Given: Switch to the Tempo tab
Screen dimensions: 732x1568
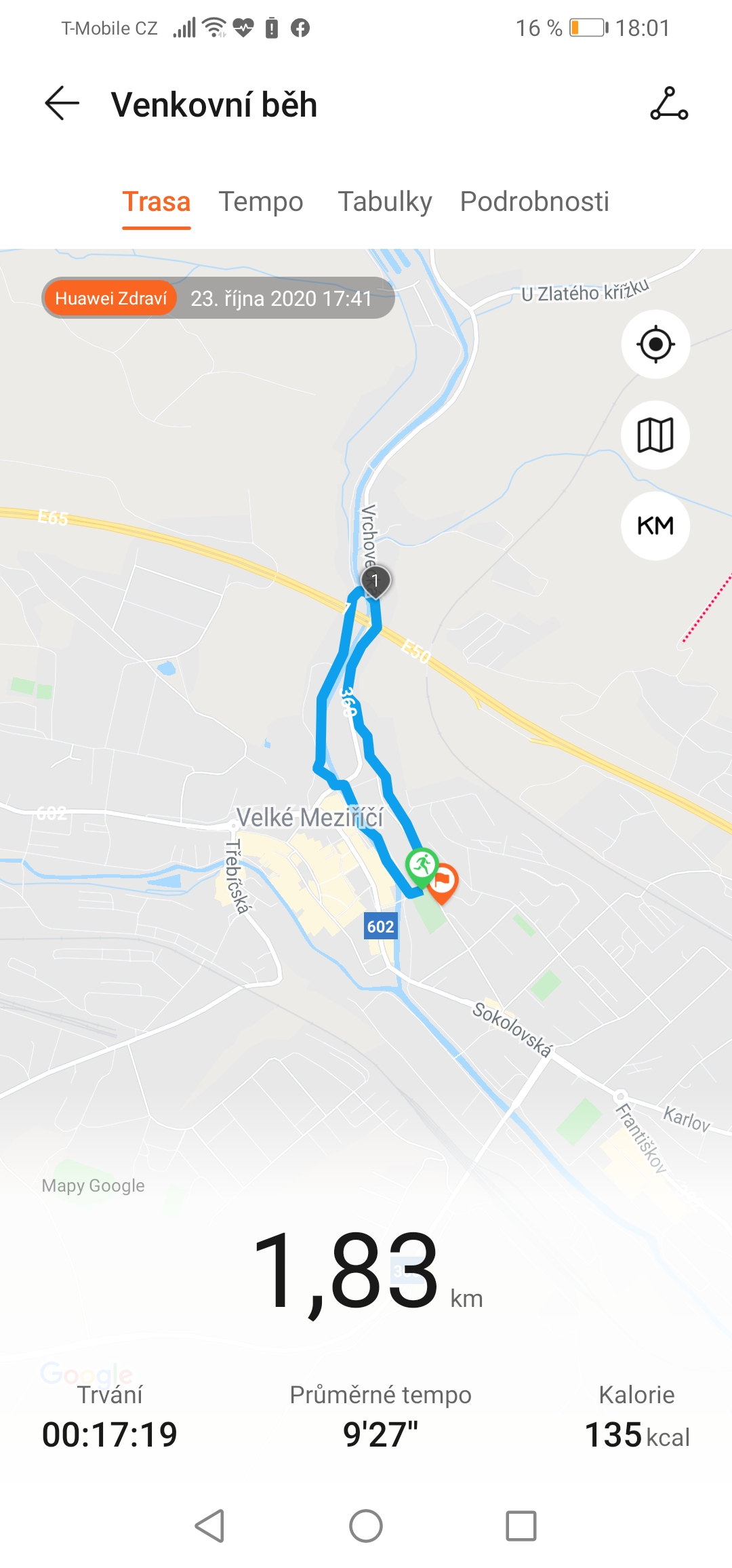Looking at the screenshot, I should coord(261,202).
